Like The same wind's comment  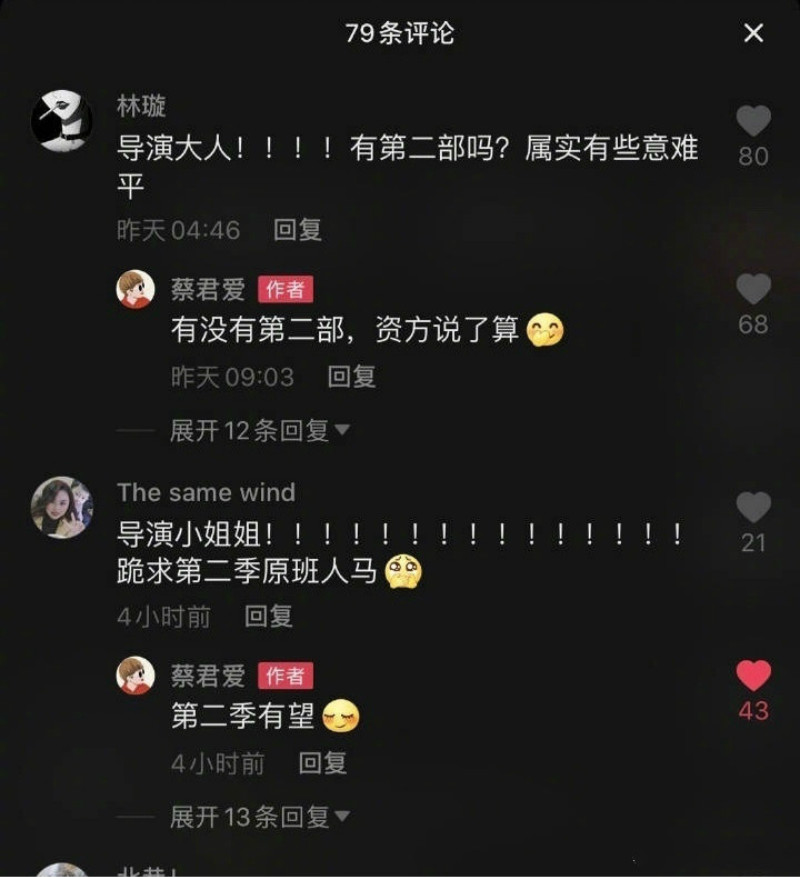[753, 508]
